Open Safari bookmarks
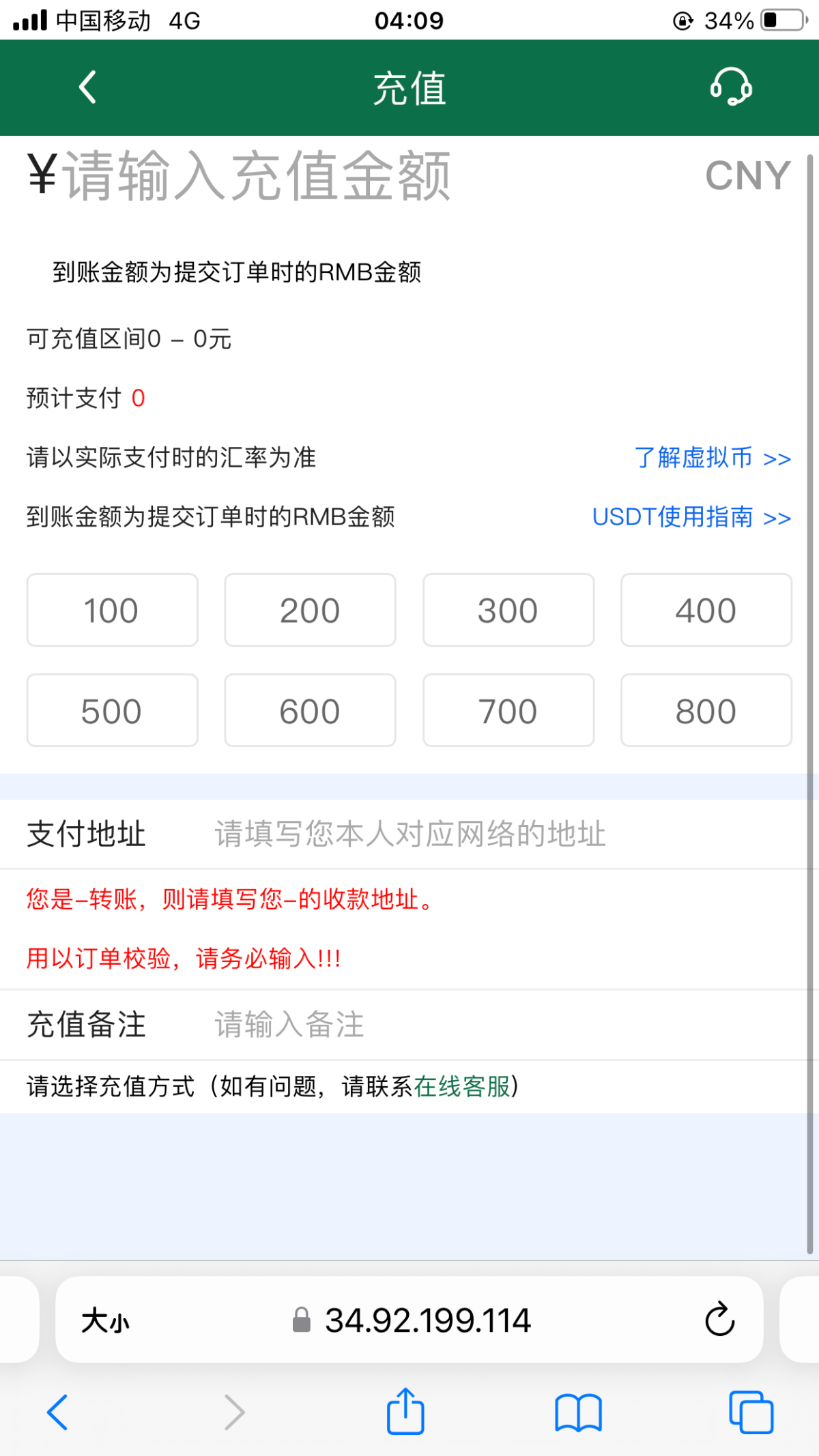This screenshot has height=1456, width=819. [578, 1412]
